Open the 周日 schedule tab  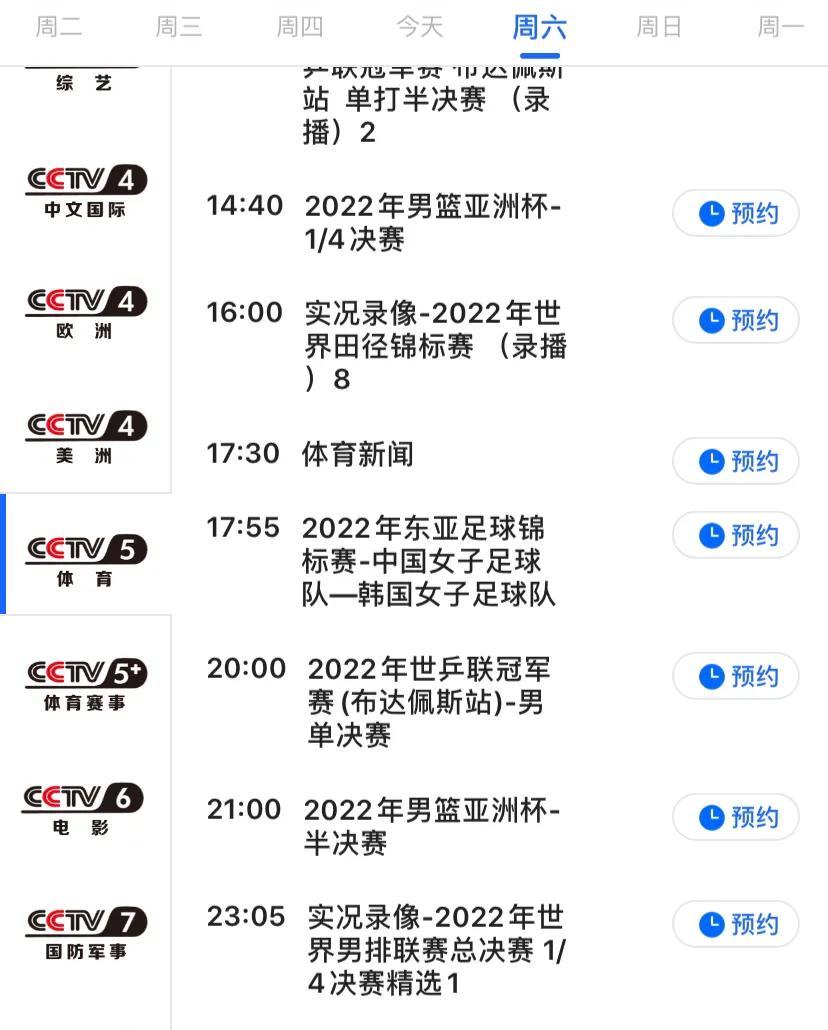657,28
